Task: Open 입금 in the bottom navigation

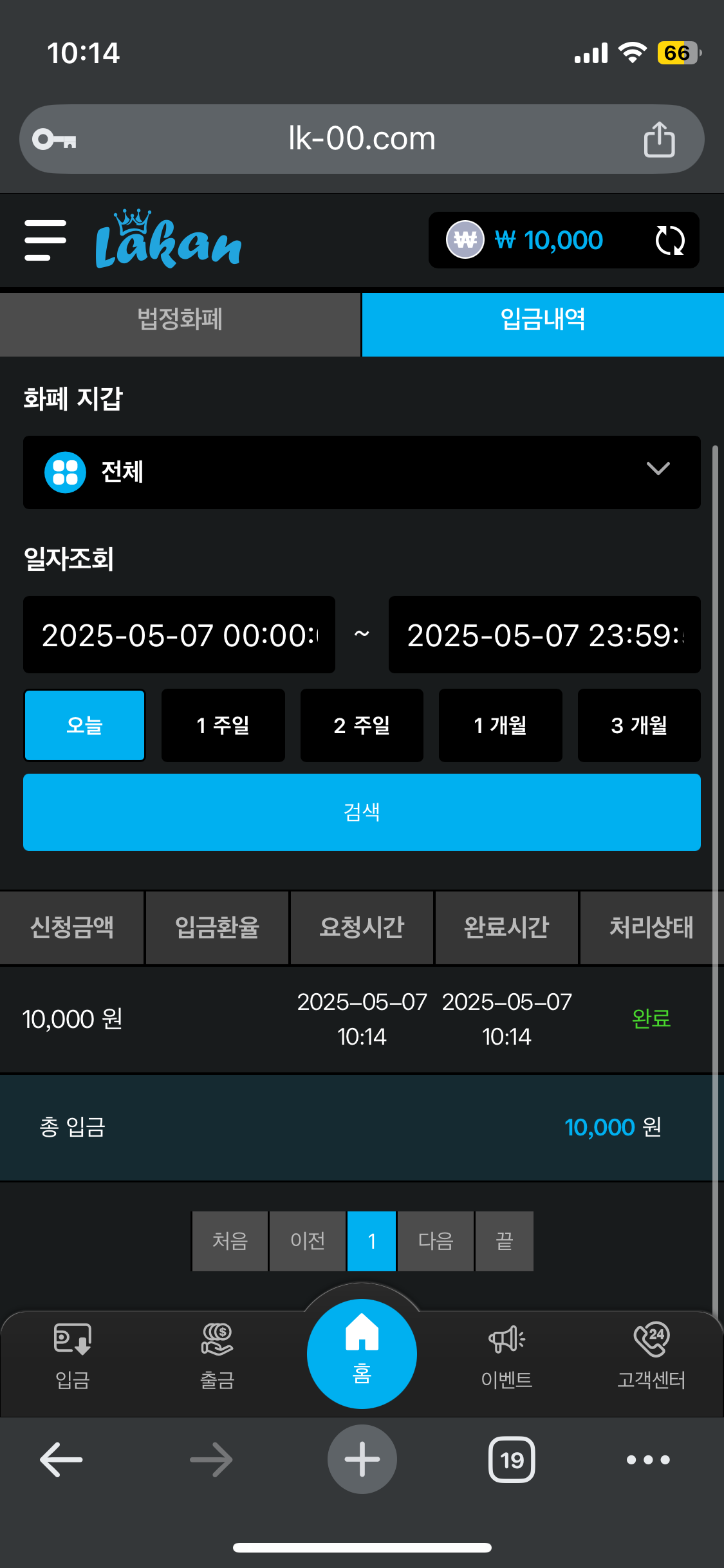Action: click(72, 1354)
